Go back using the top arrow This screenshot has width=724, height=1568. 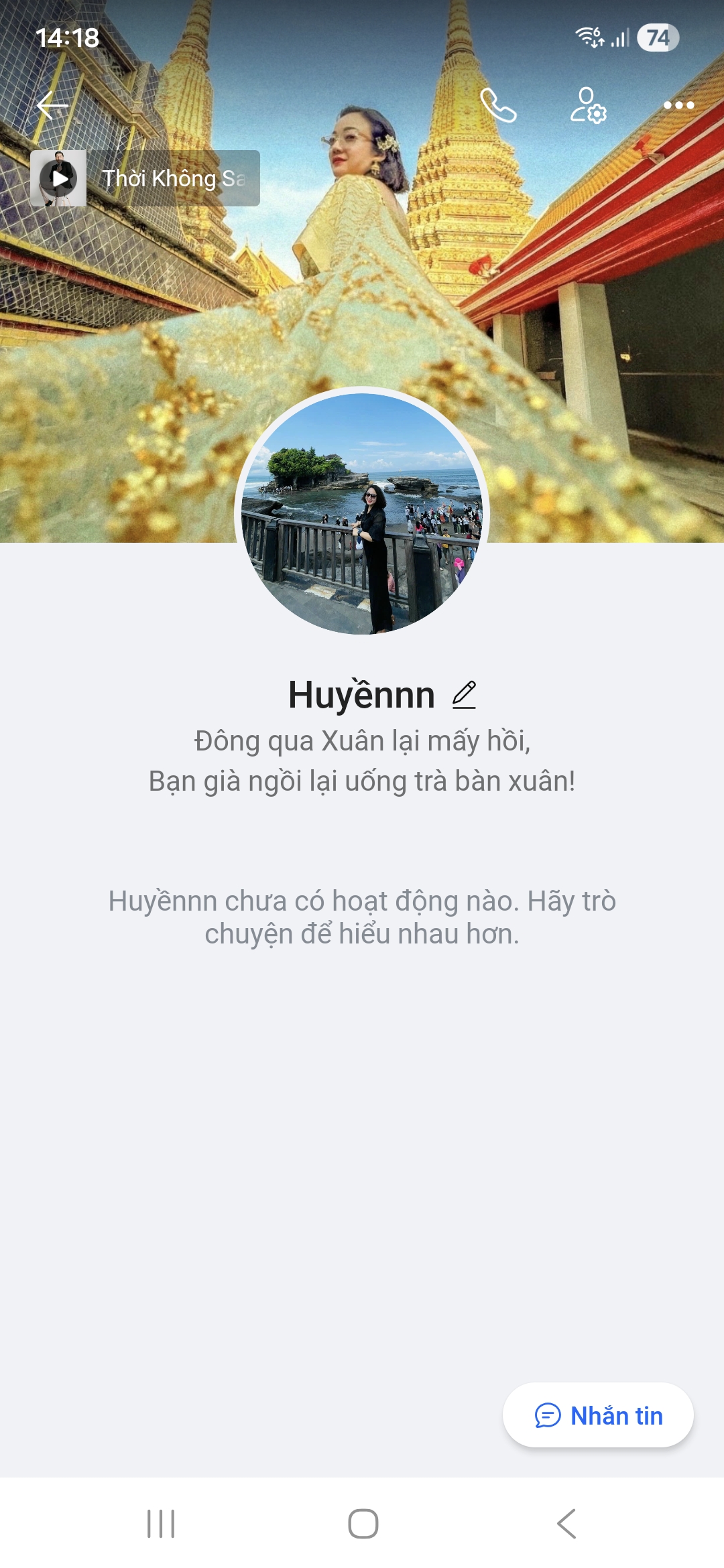pyautogui.click(x=52, y=105)
